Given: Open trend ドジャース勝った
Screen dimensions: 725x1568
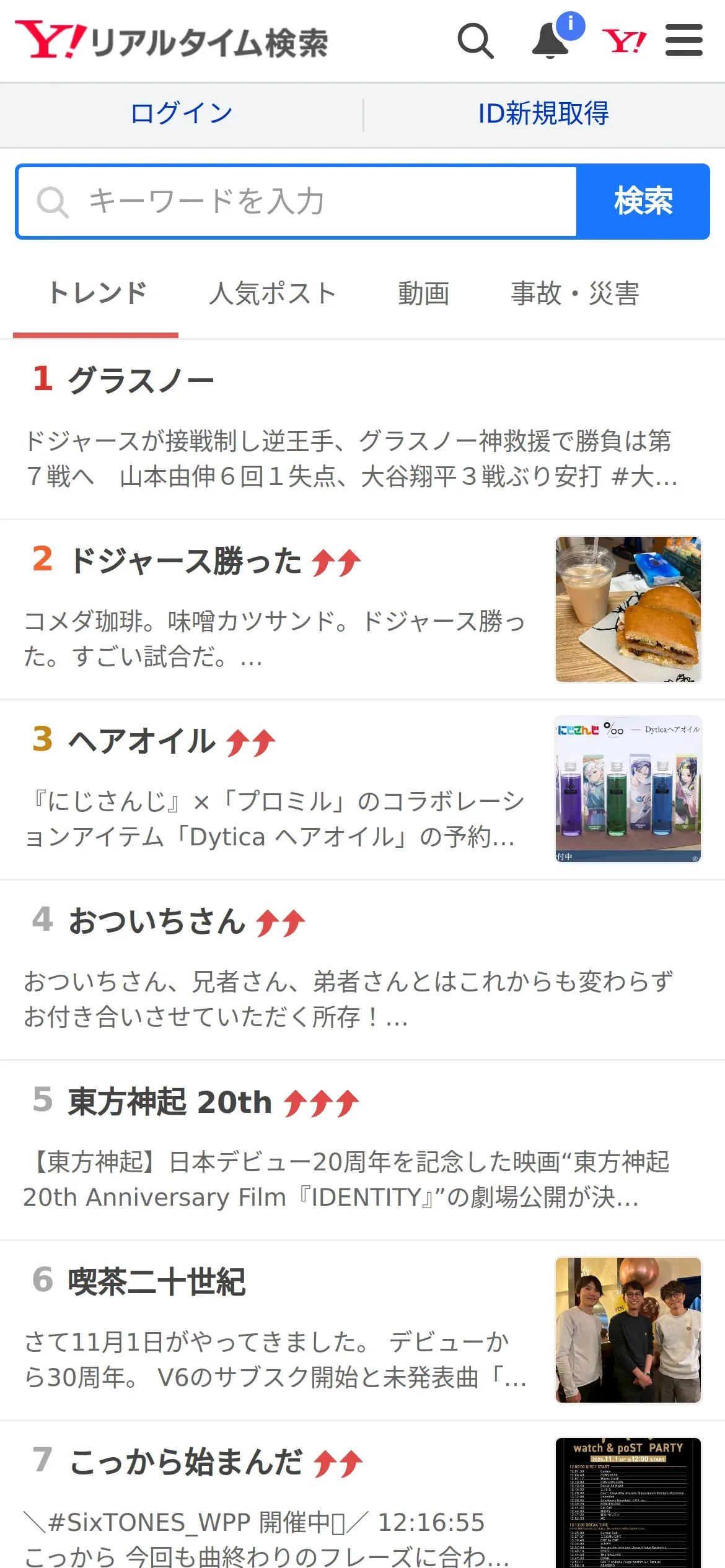Looking at the screenshot, I should [x=186, y=561].
